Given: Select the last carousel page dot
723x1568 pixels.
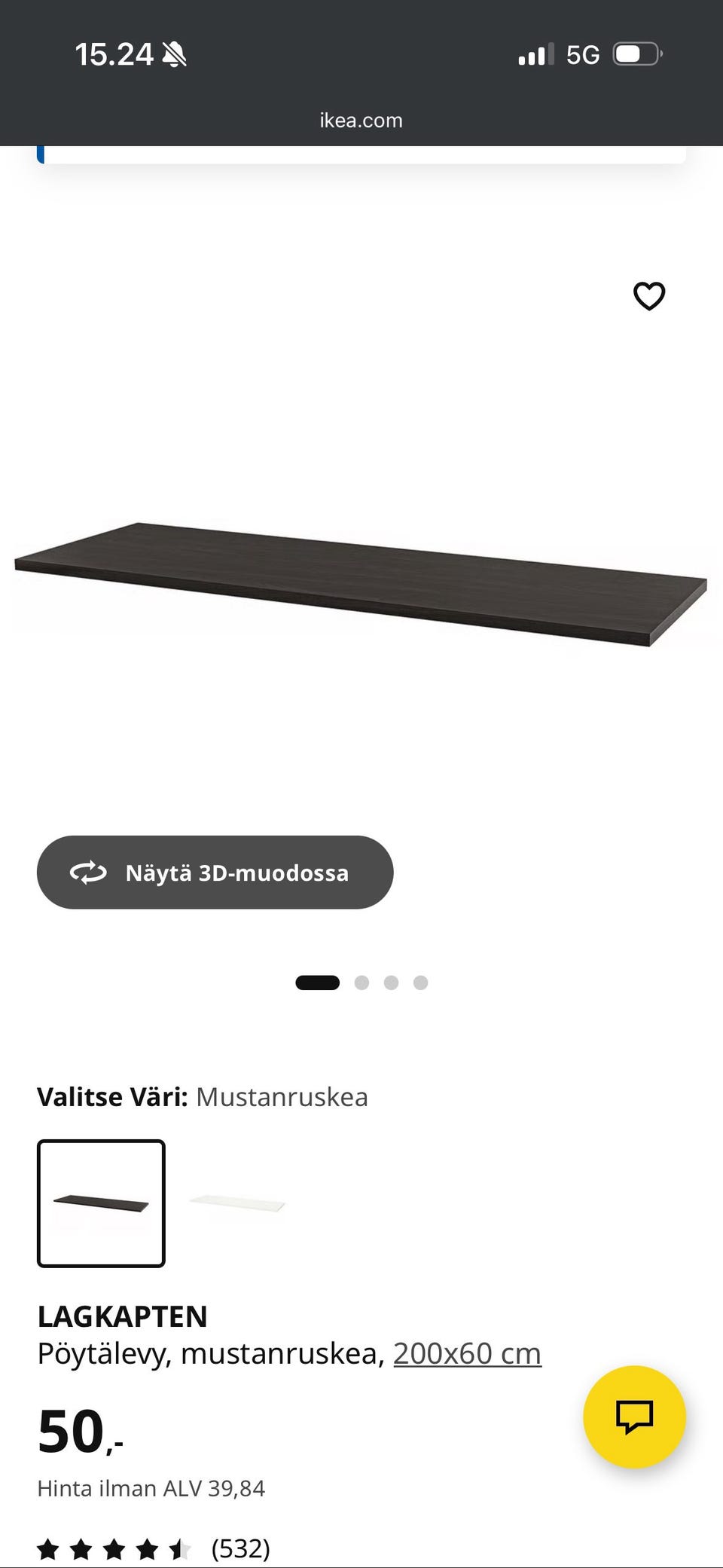Looking at the screenshot, I should (421, 983).
